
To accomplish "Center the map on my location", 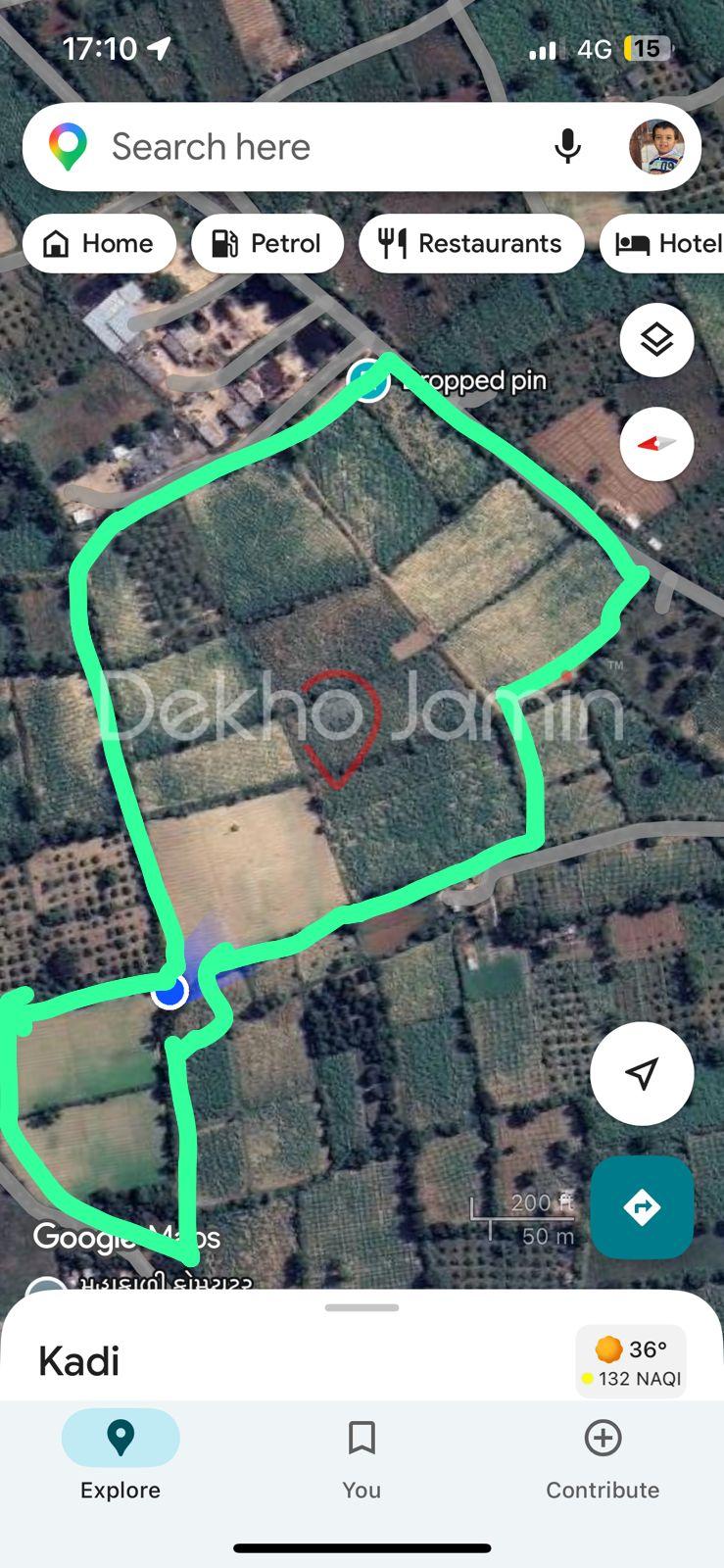I will point(642,1073).
